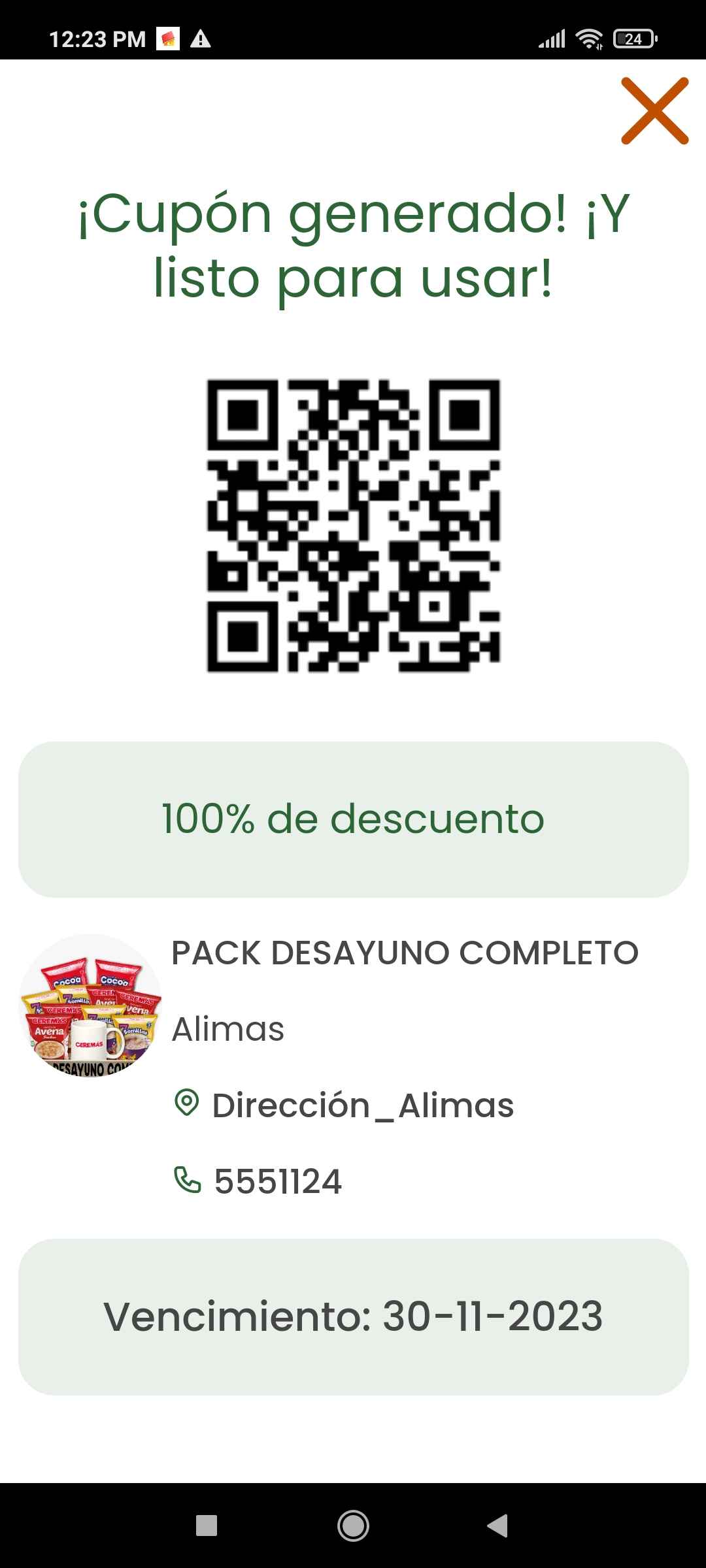
Task: Open the Dirección_Alimas location
Action: (344, 1105)
